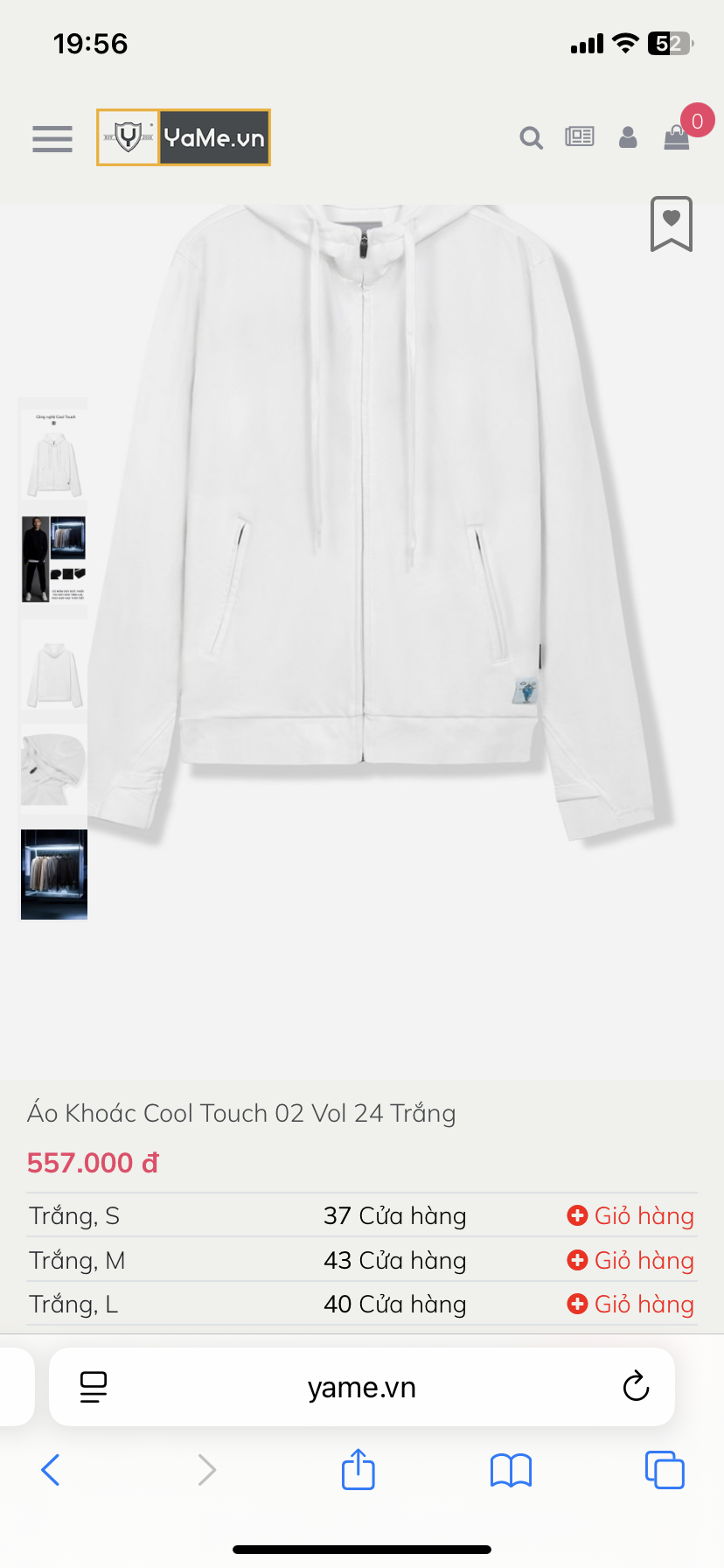This screenshot has height=1568, width=724.
Task: Add Trắng, M to Giỏ hàng
Action: [x=631, y=1261]
